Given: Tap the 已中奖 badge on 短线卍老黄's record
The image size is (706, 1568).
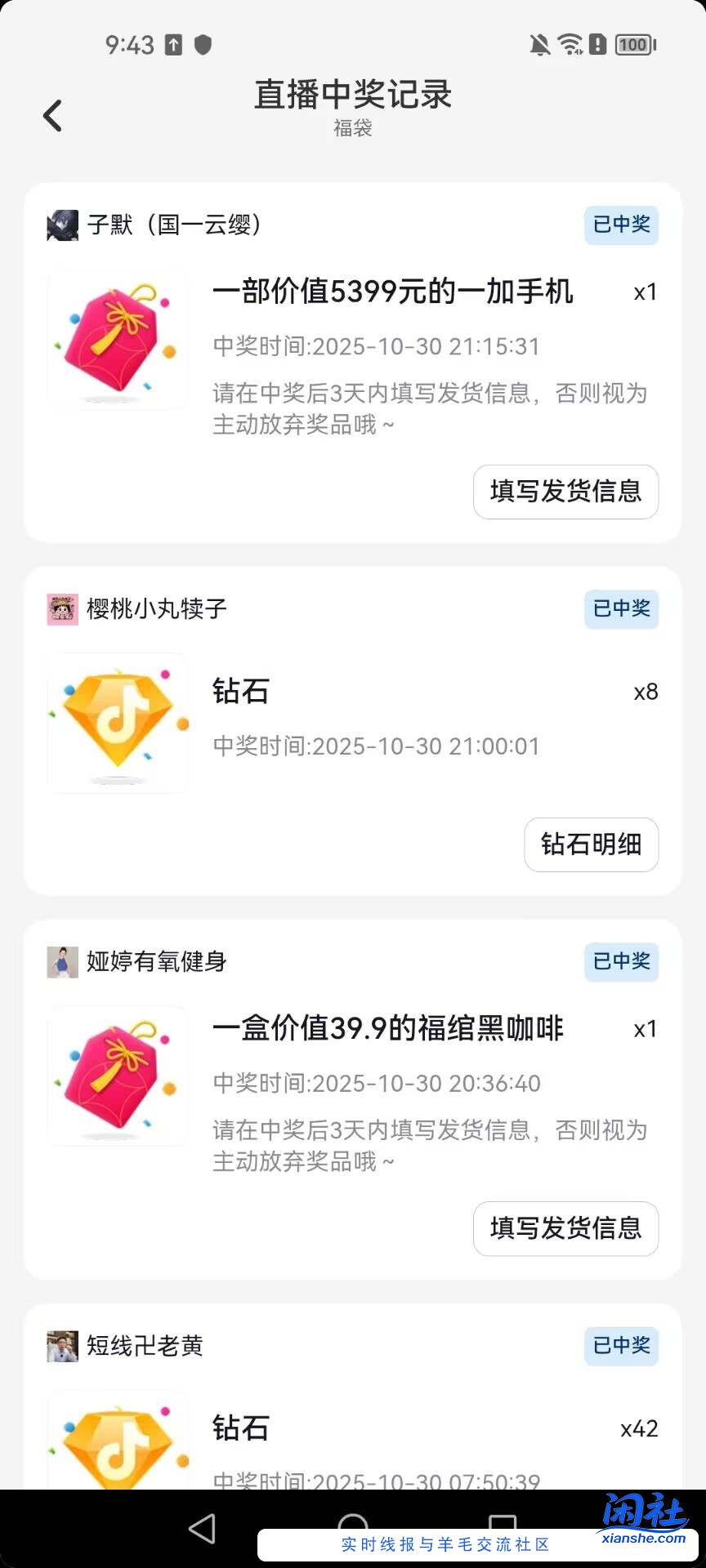Looking at the screenshot, I should point(621,1346).
